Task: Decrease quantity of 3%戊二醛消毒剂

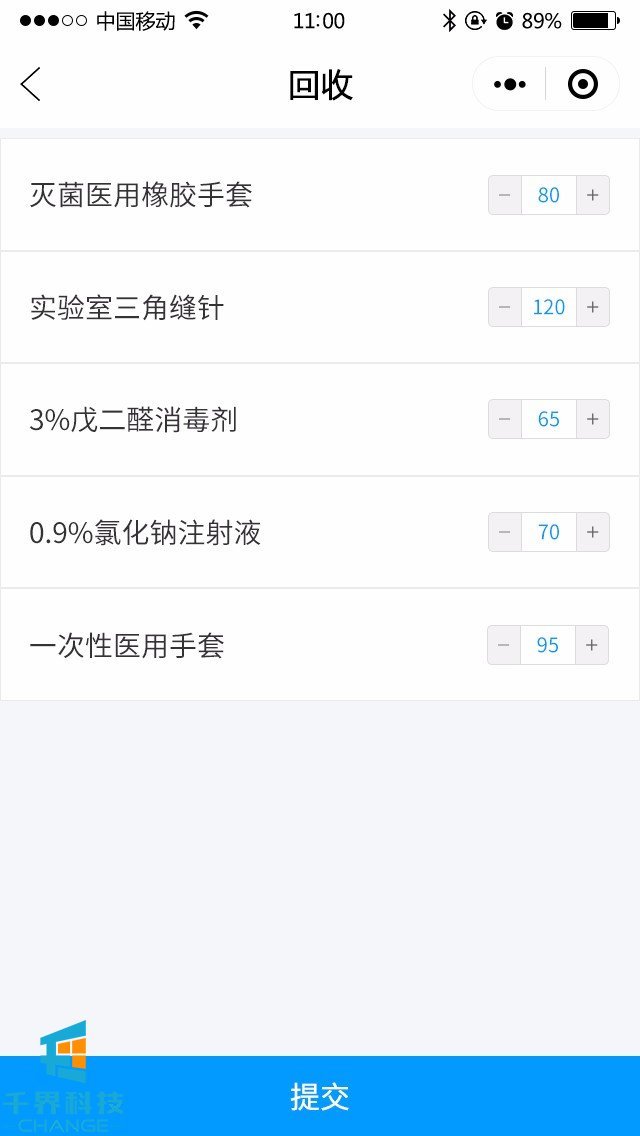Action: (505, 419)
